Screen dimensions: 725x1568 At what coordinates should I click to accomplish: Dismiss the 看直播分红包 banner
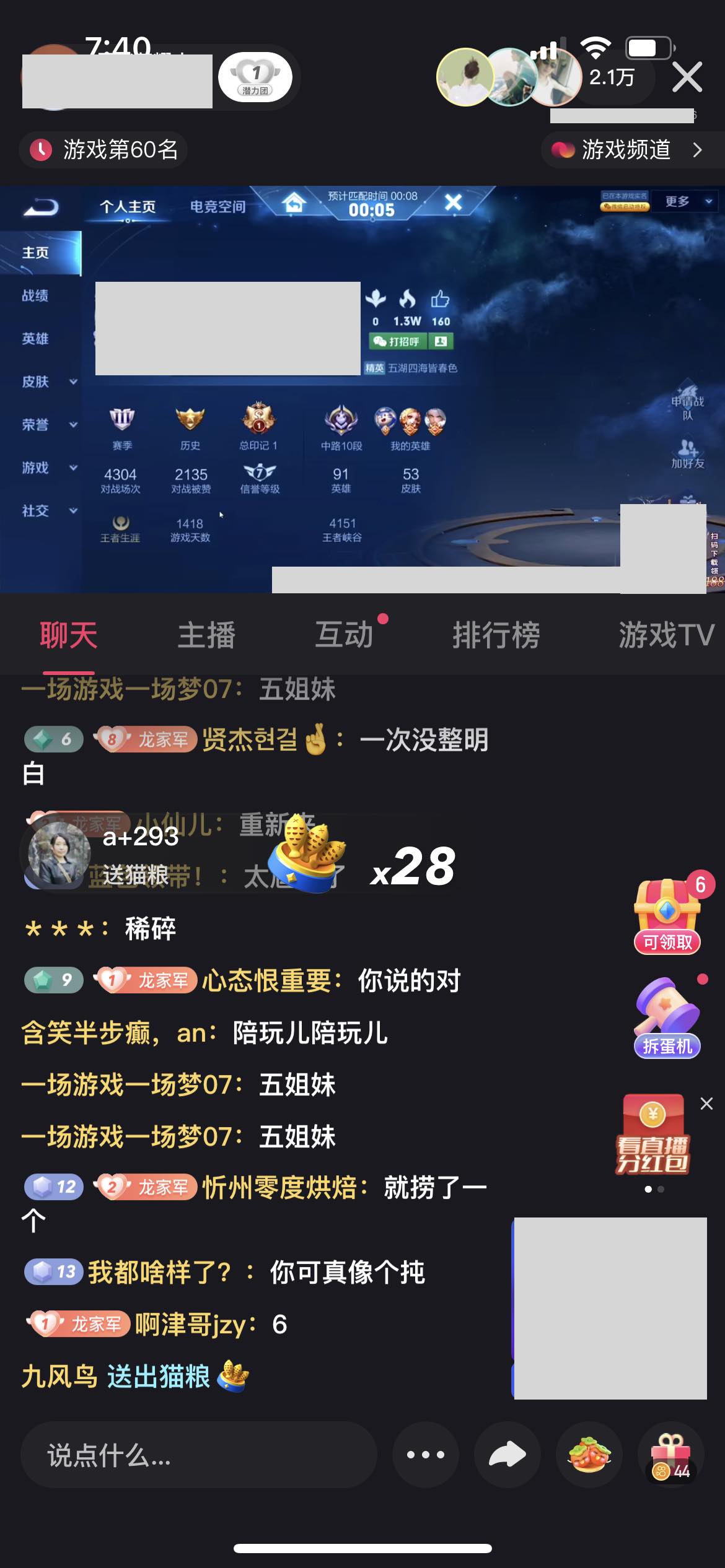[x=706, y=1104]
